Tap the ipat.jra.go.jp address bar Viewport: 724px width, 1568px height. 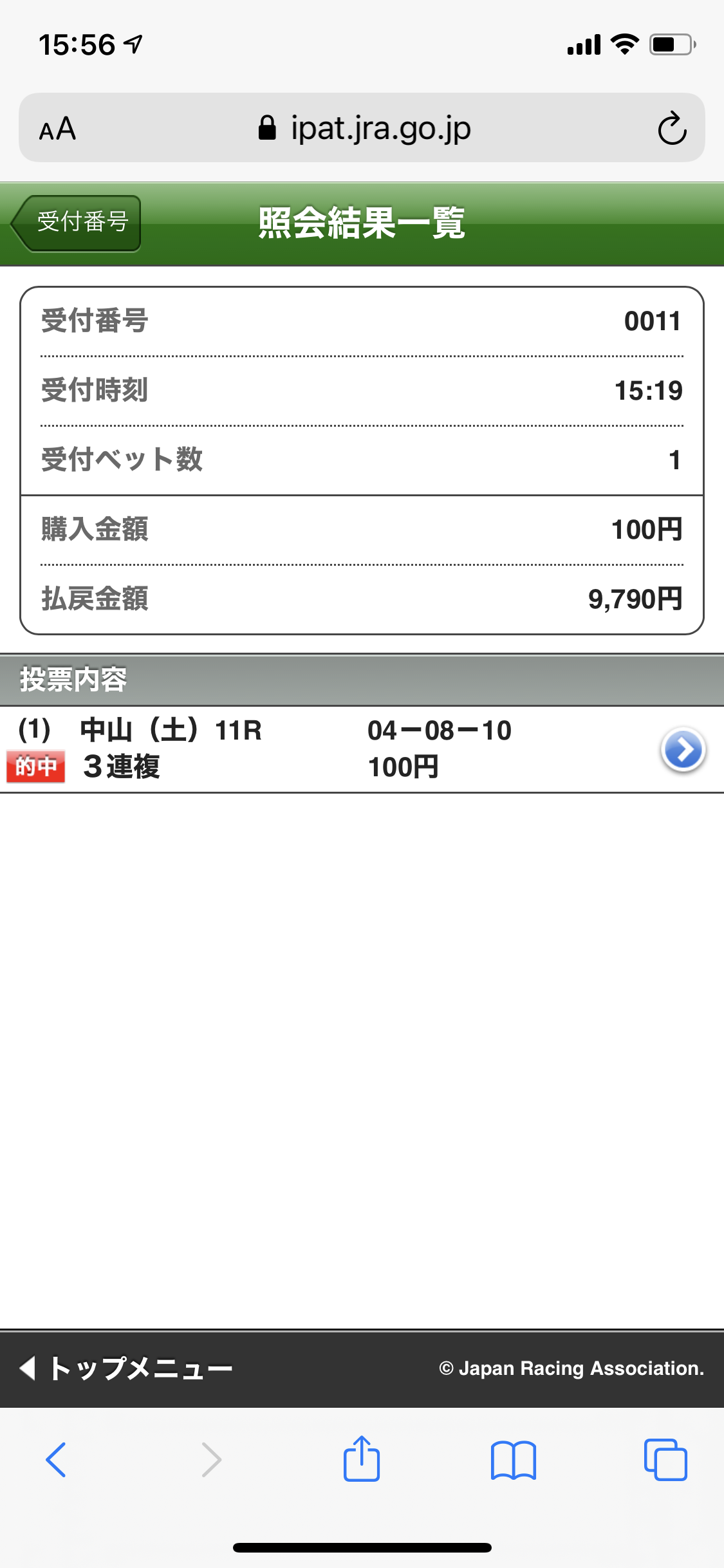[364, 128]
